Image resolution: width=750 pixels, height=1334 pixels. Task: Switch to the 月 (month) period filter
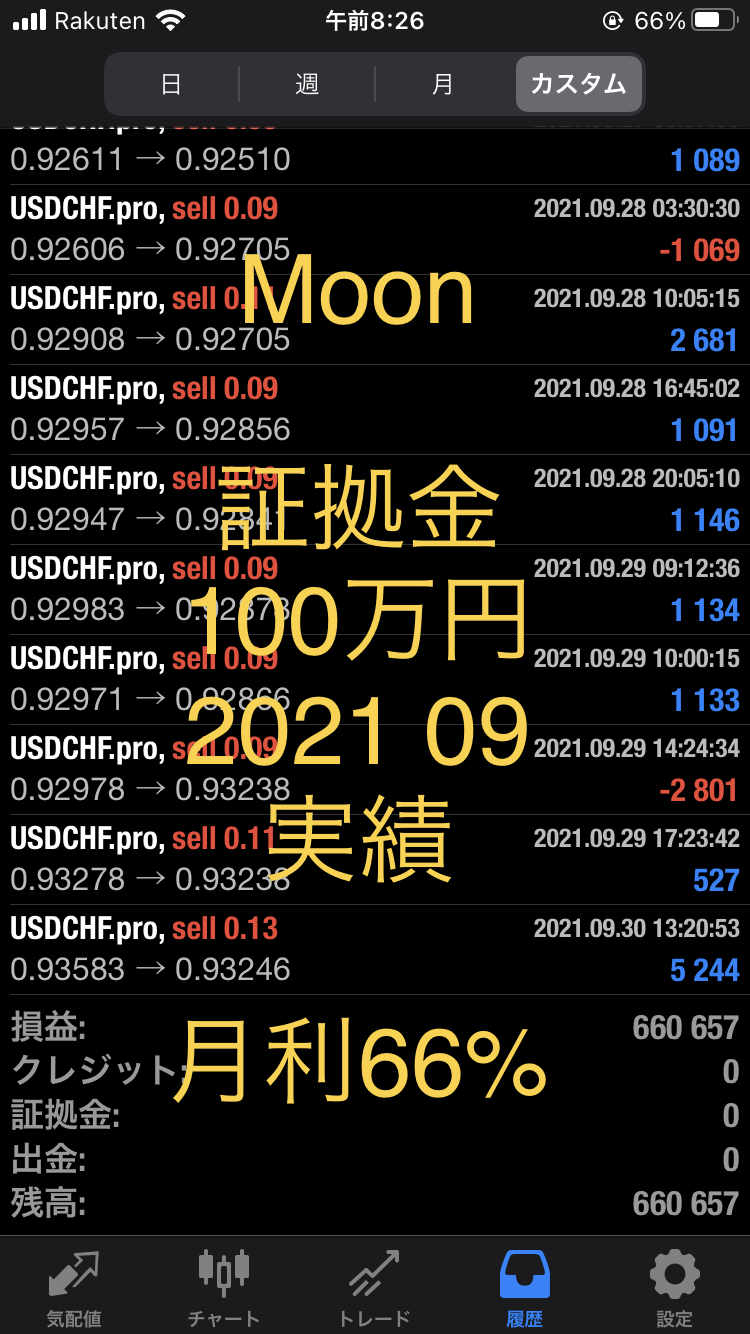click(443, 84)
